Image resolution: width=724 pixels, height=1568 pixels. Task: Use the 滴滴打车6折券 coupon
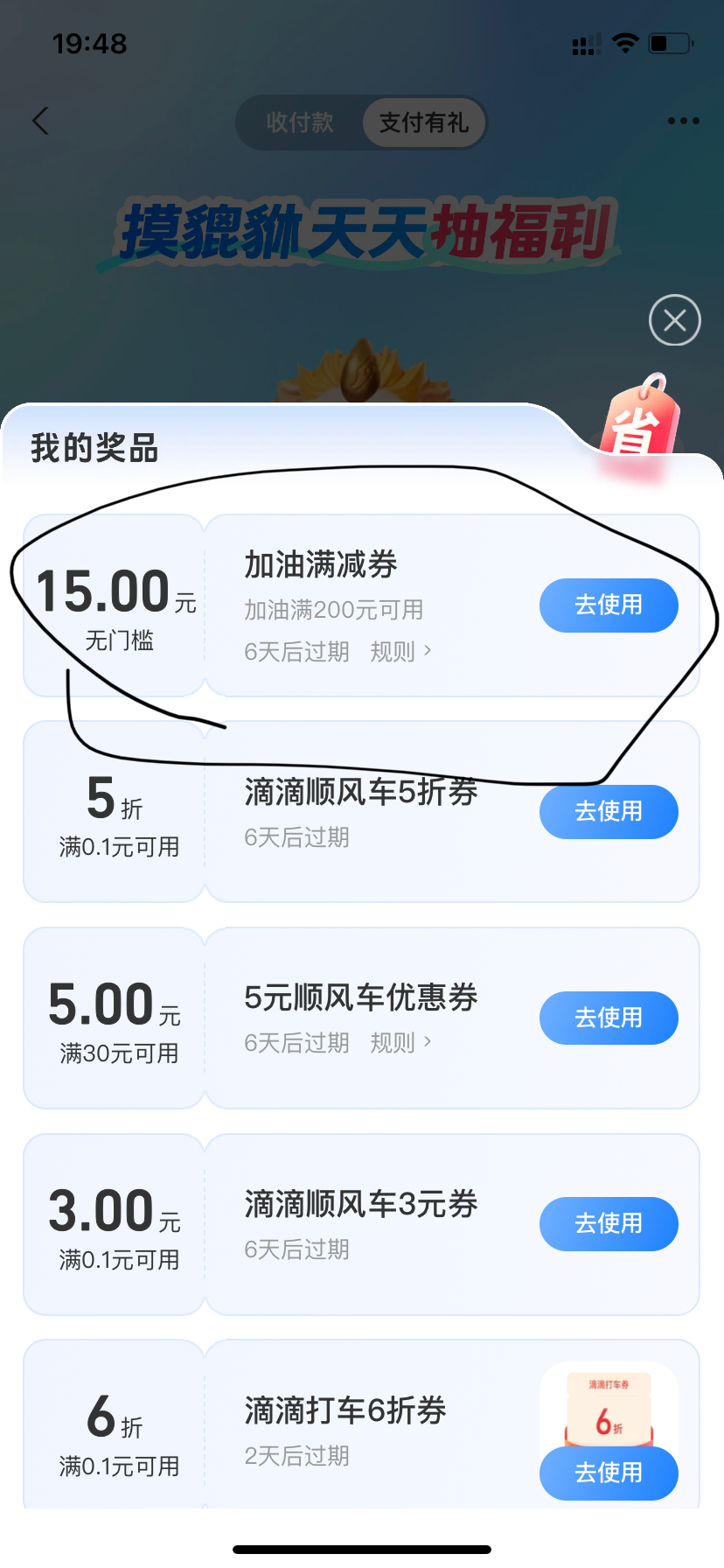pyautogui.click(x=609, y=1473)
